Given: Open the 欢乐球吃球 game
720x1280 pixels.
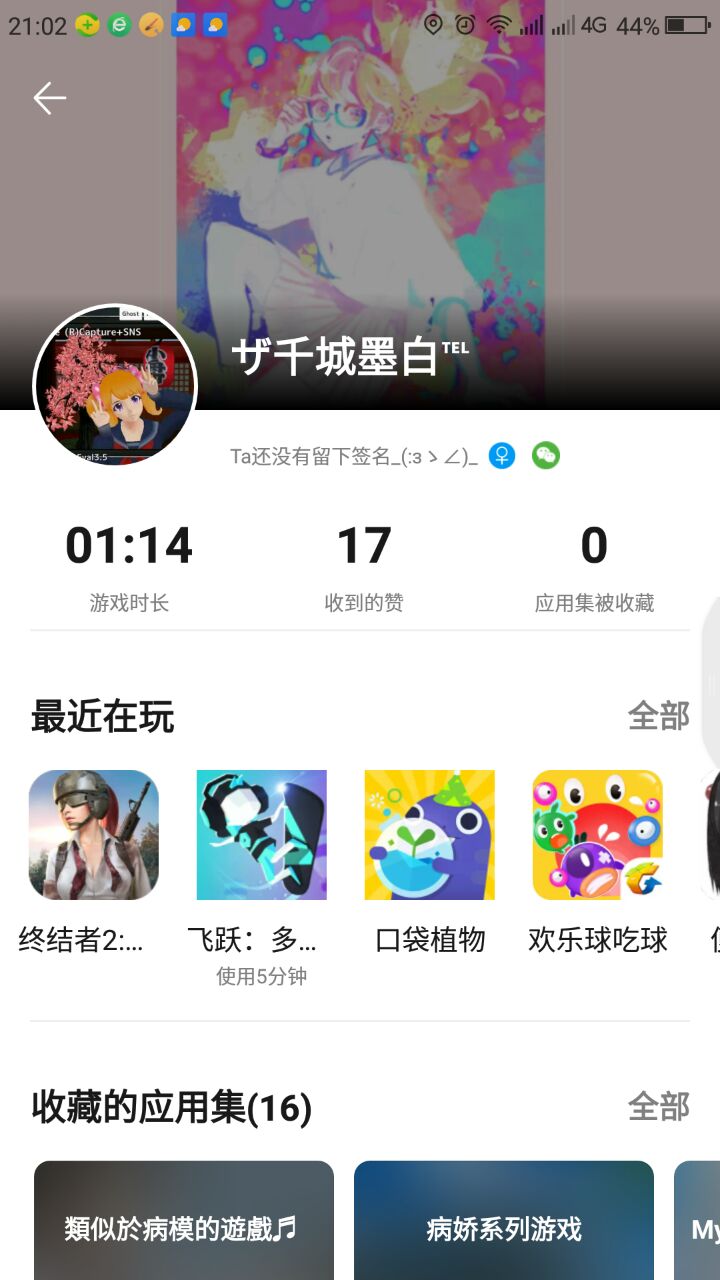Looking at the screenshot, I should [597, 835].
